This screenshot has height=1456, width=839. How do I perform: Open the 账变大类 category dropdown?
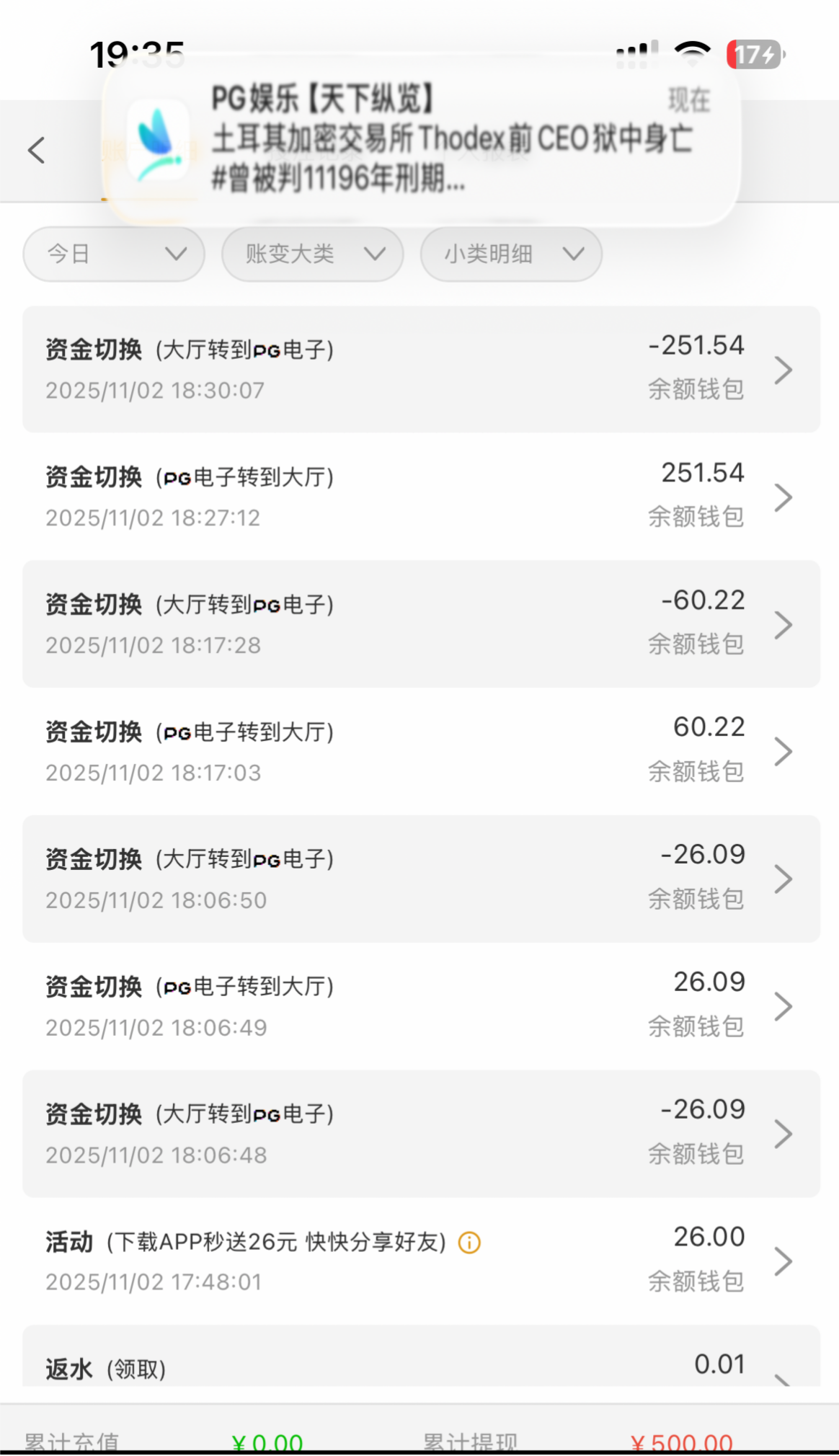coord(312,254)
